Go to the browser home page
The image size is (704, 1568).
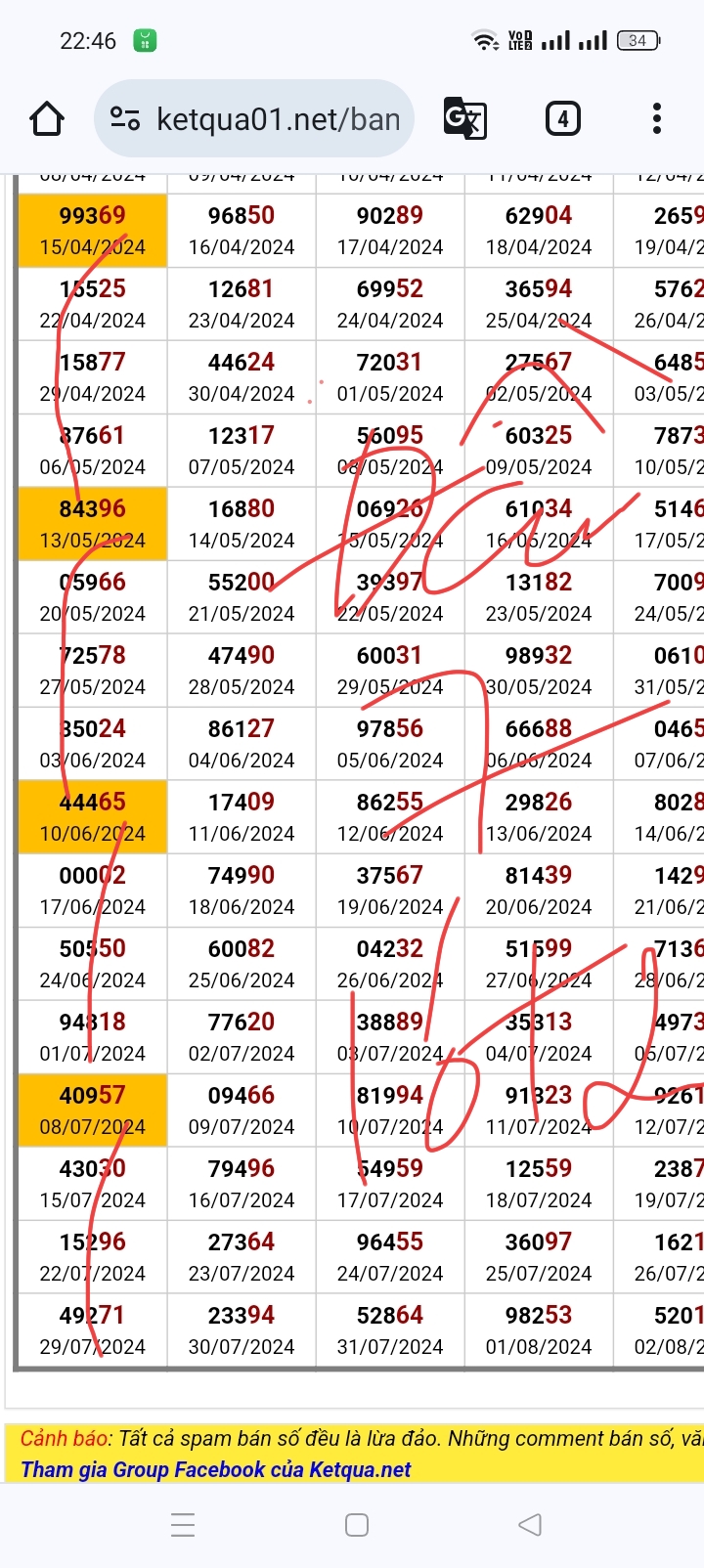(x=47, y=118)
